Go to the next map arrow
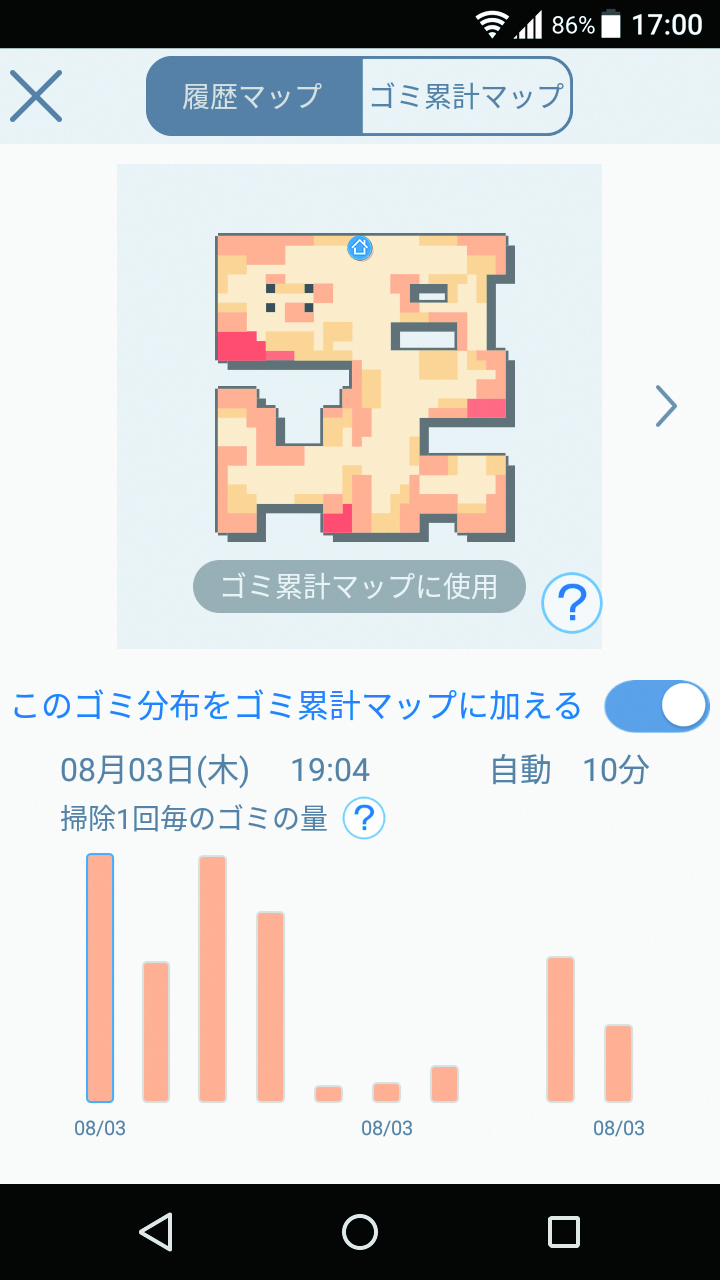This screenshot has width=720, height=1280. [665, 406]
